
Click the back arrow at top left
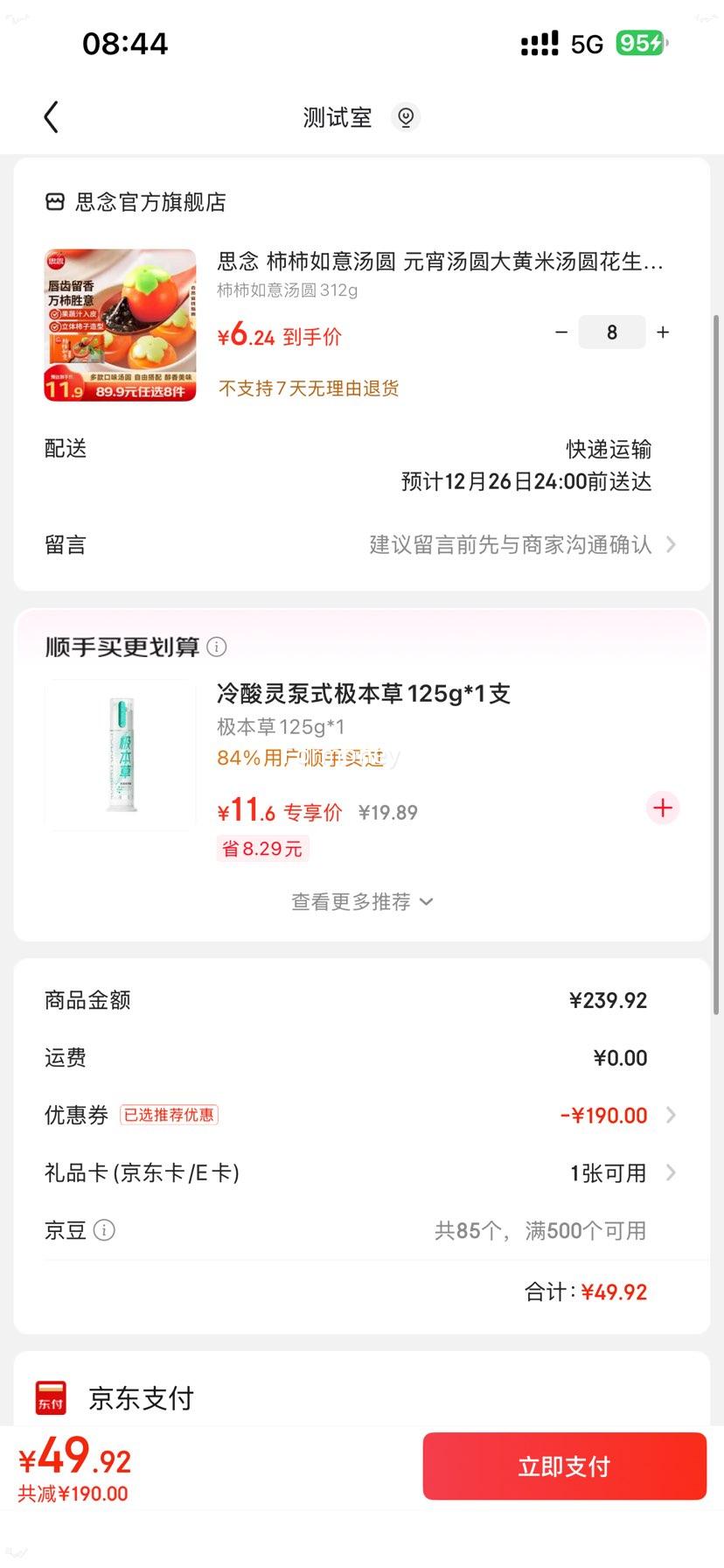pyautogui.click(x=50, y=115)
